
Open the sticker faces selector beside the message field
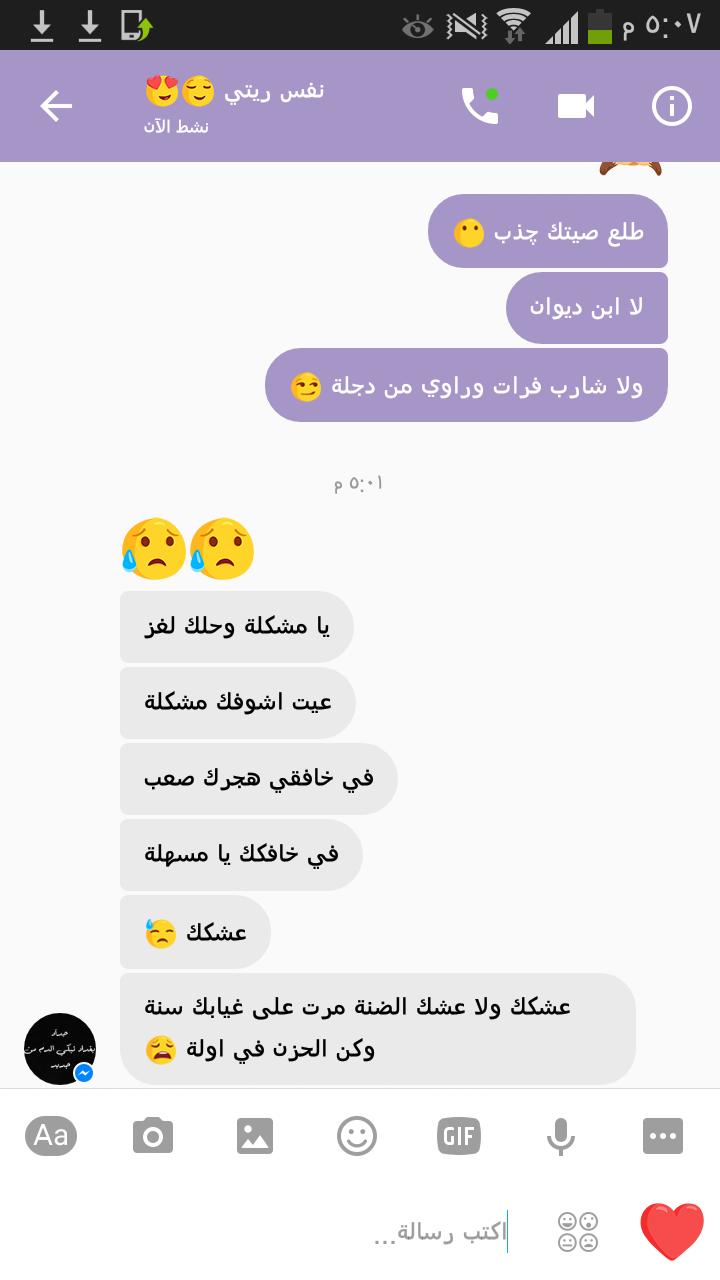(578, 1232)
